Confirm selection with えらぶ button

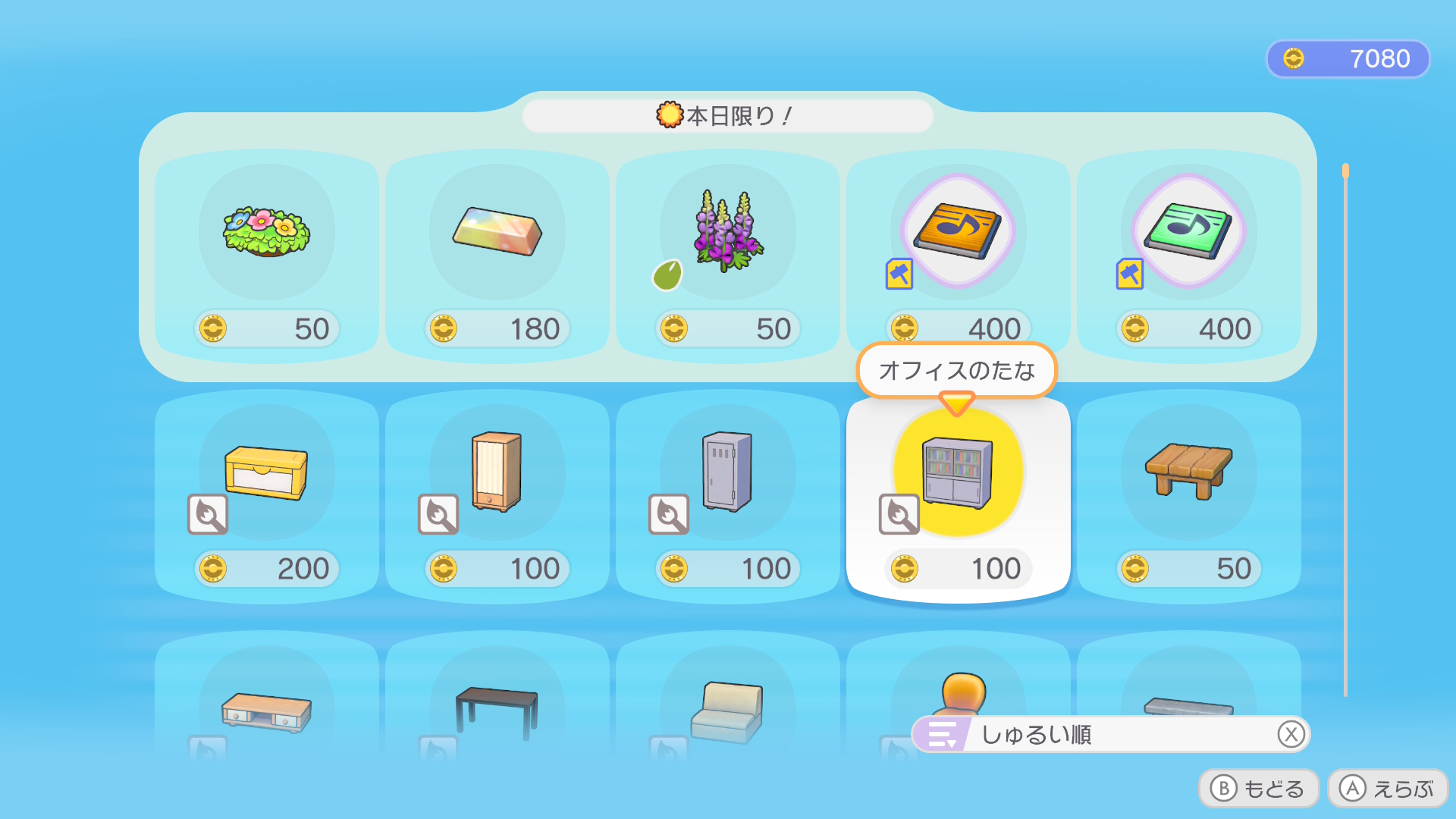pos(1387,789)
